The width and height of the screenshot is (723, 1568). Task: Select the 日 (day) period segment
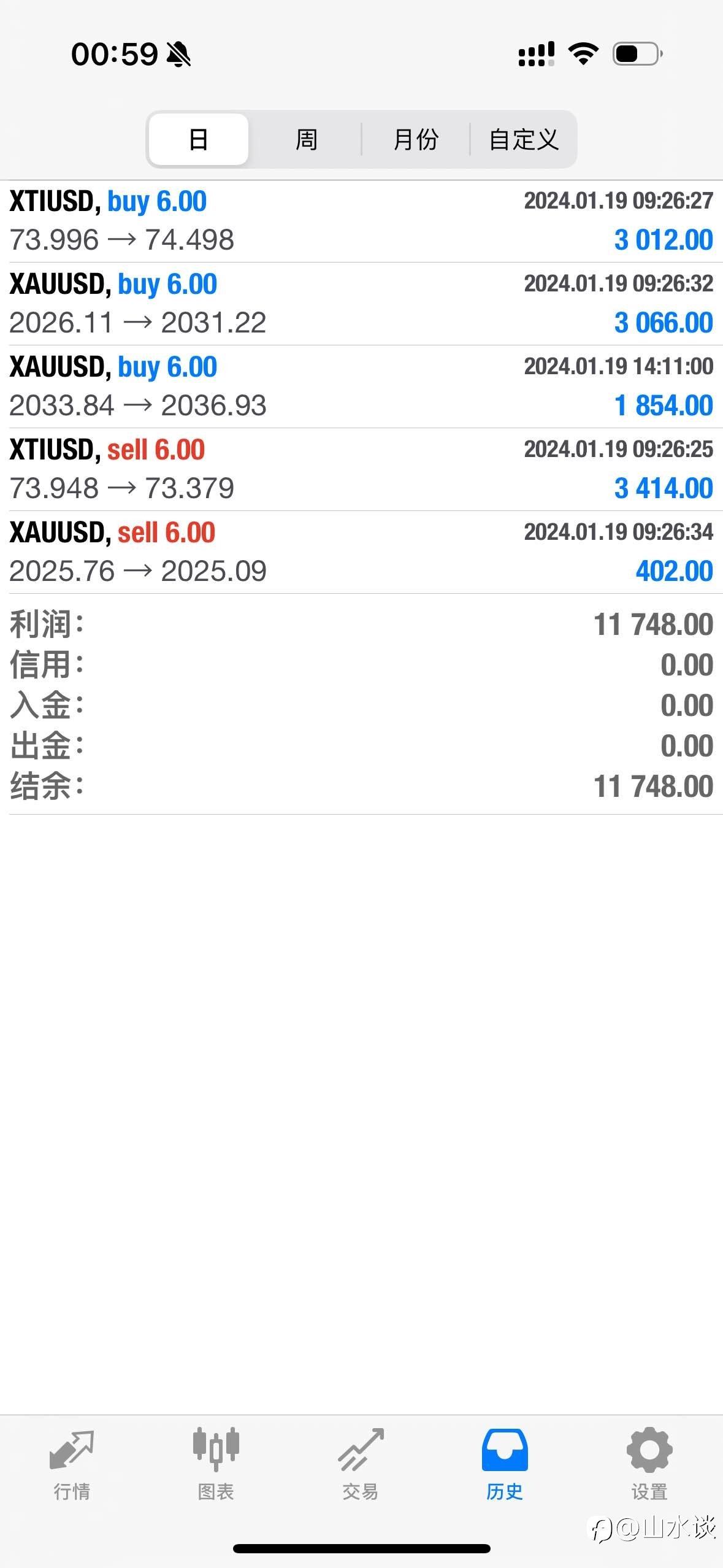199,139
